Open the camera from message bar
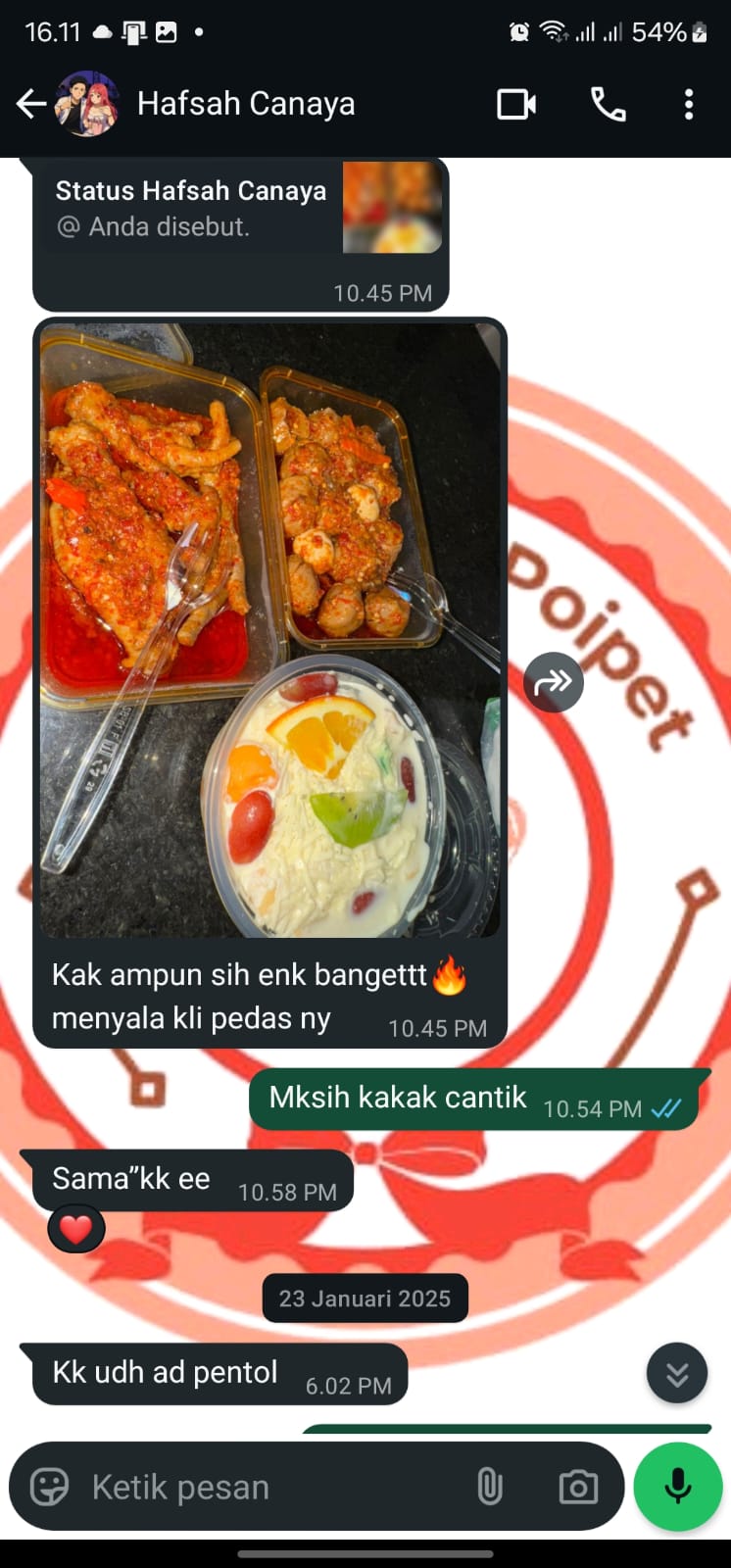The height and width of the screenshot is (1568, 731). pyautogui.click(x=578, y=1487)
